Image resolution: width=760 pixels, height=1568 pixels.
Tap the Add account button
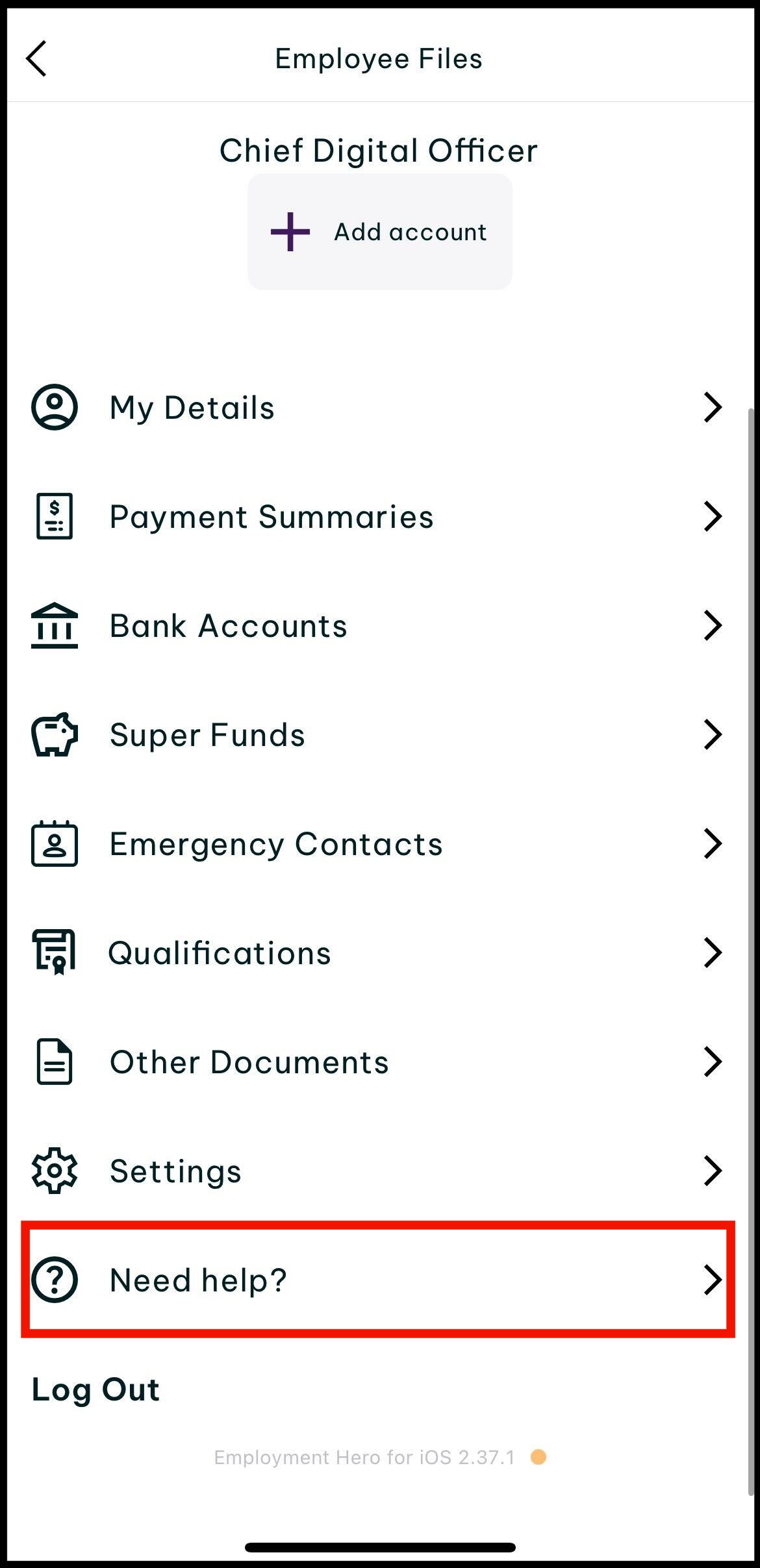coord(379,232)
